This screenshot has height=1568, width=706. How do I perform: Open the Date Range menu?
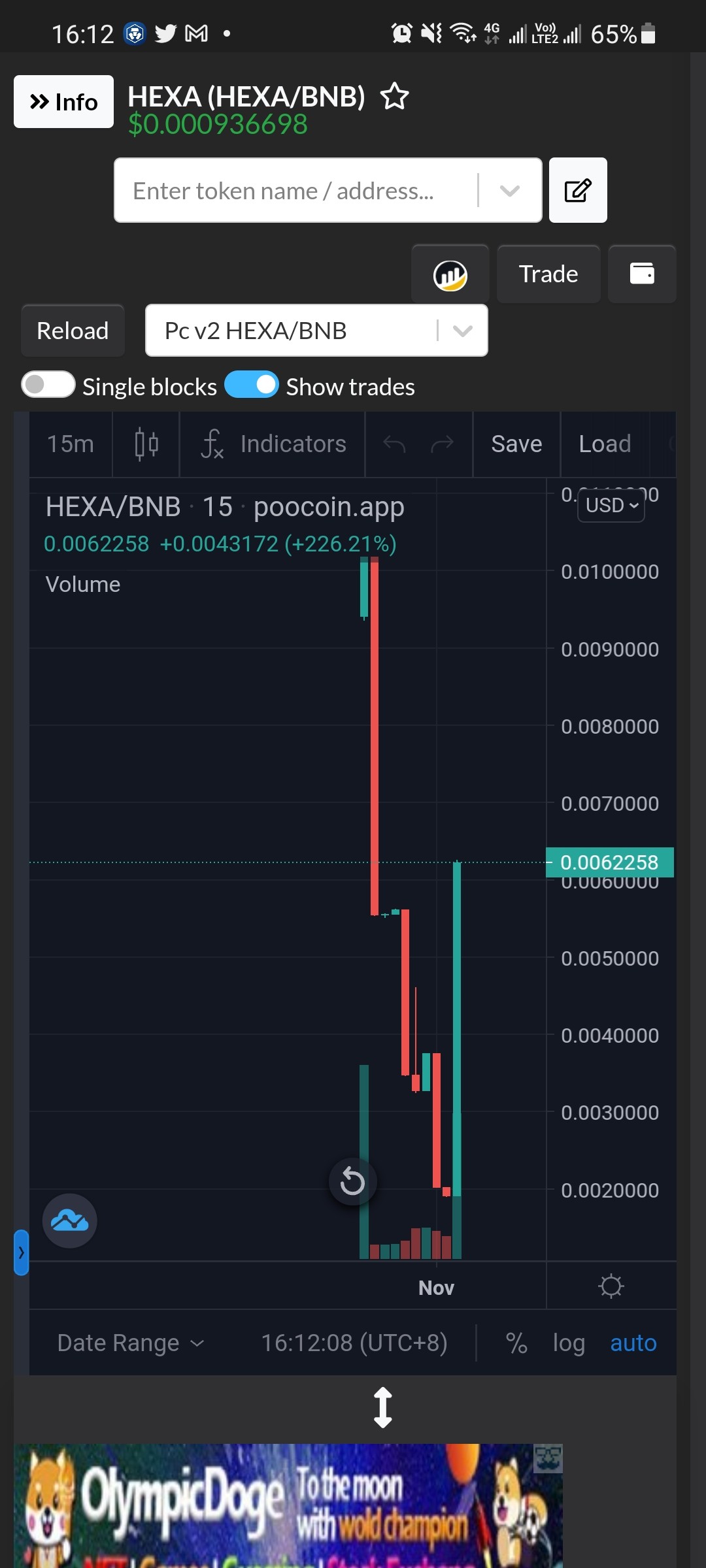[131, 1343]
